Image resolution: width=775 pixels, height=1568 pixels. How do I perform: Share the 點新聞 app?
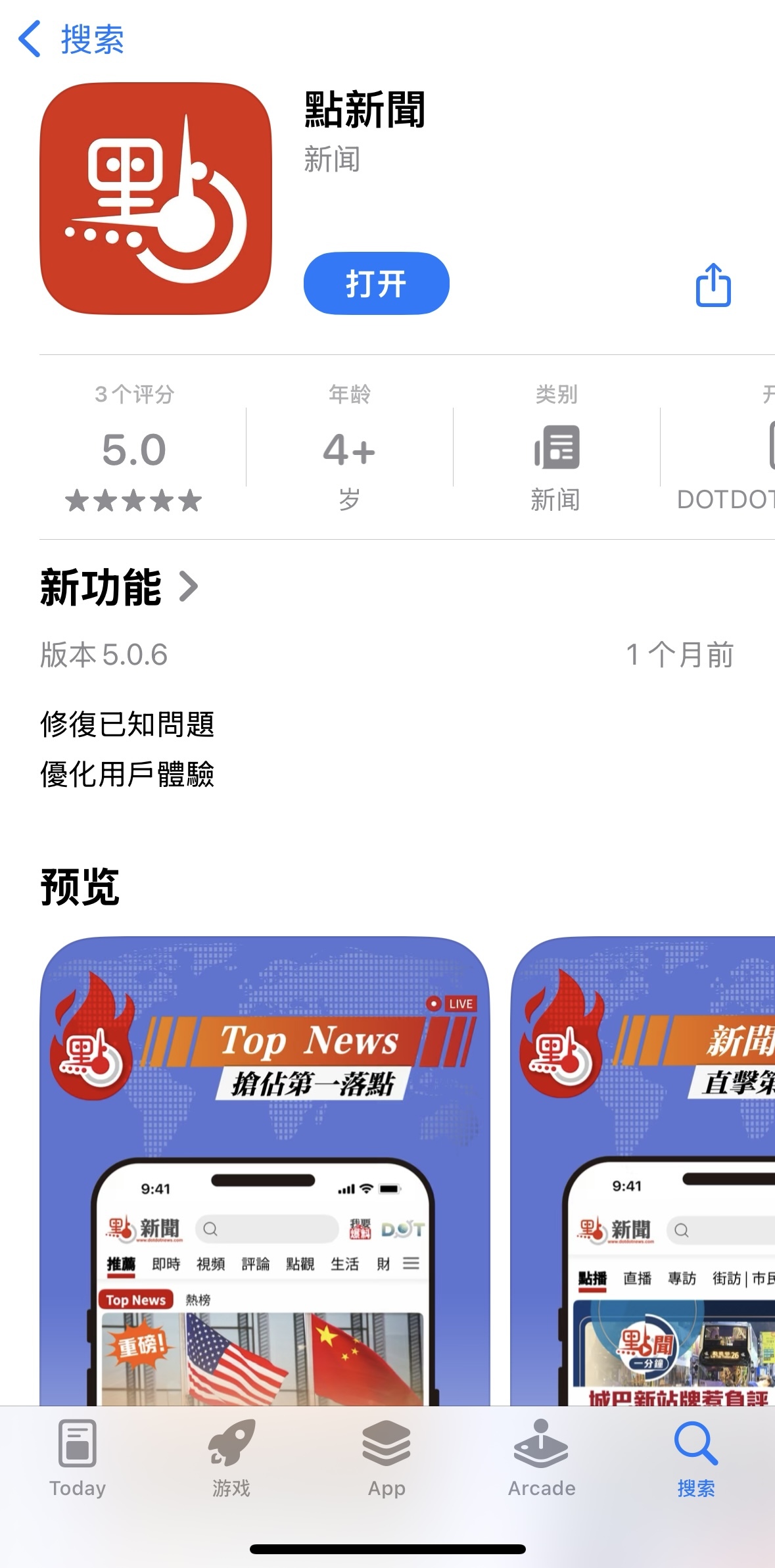tap(713, 285)
